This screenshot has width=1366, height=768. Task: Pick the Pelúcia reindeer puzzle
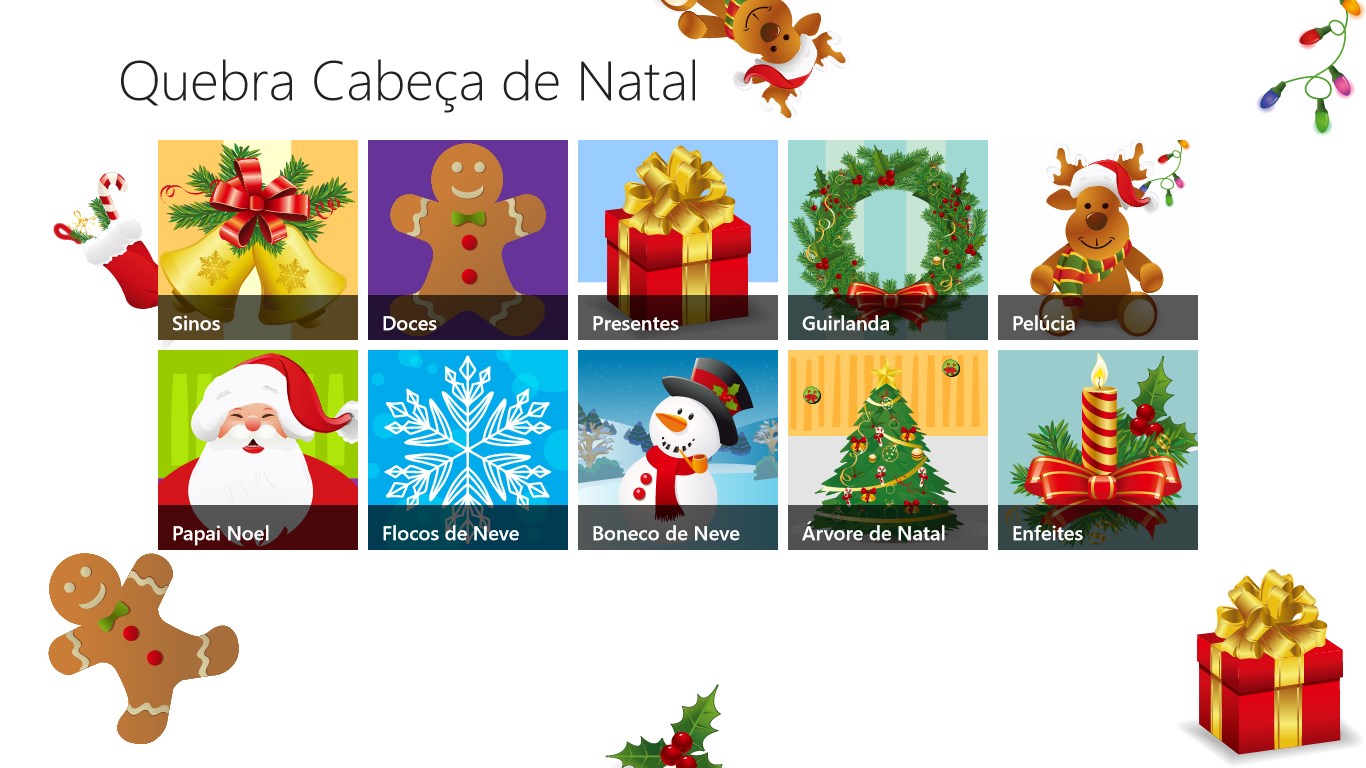[1098, 240]
